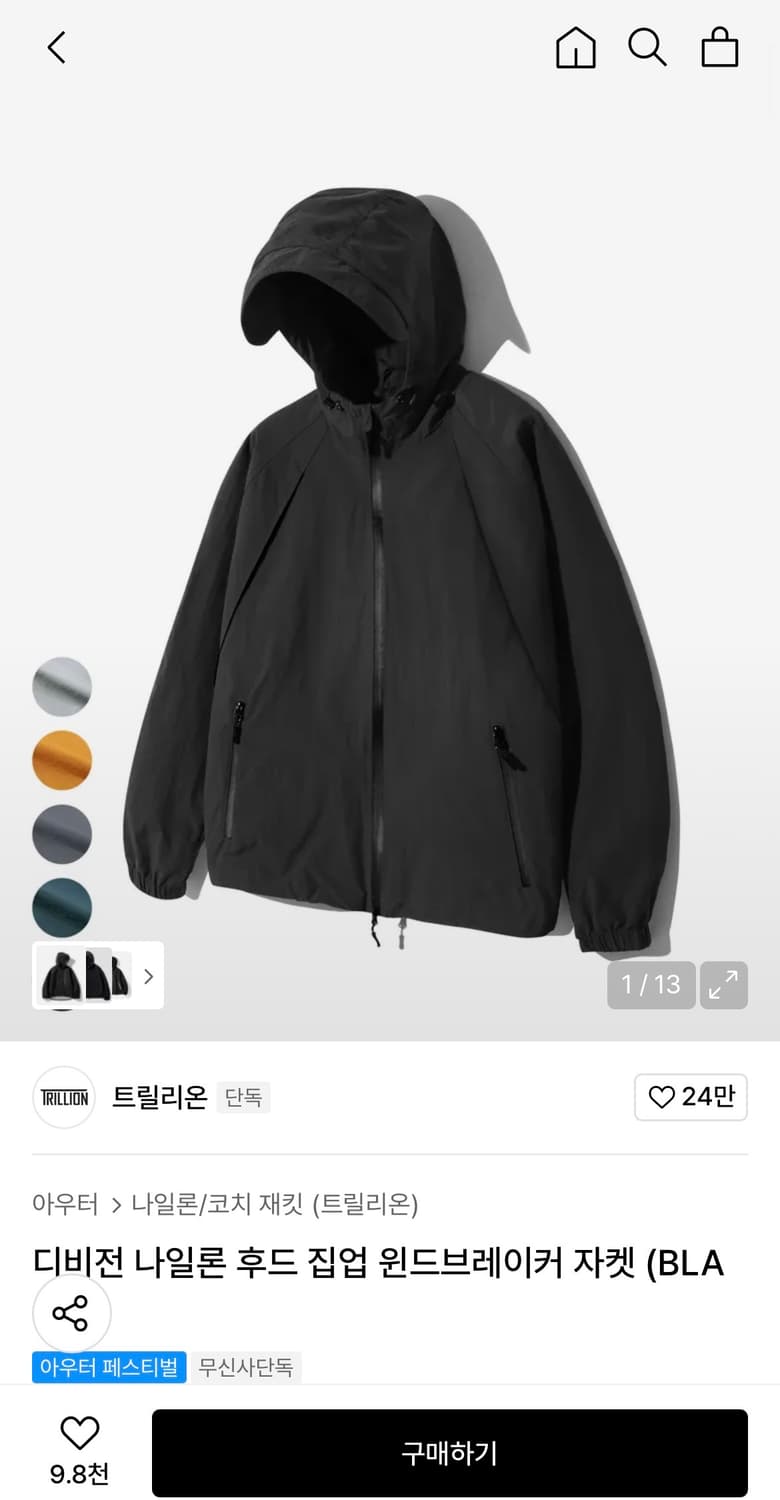Tap the back arrow to return

(55, 46)
